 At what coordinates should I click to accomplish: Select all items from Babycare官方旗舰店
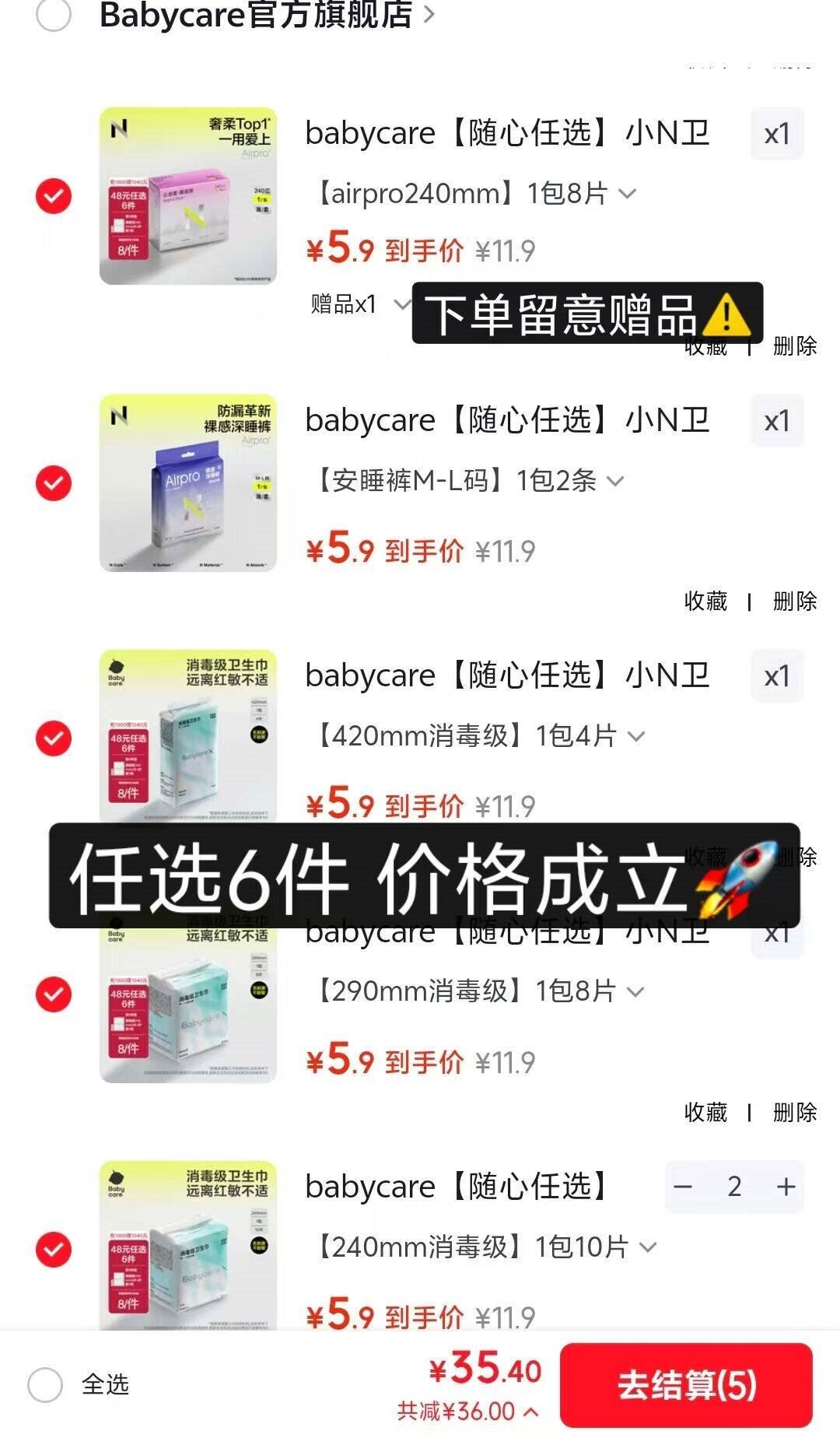coord(54,15)
